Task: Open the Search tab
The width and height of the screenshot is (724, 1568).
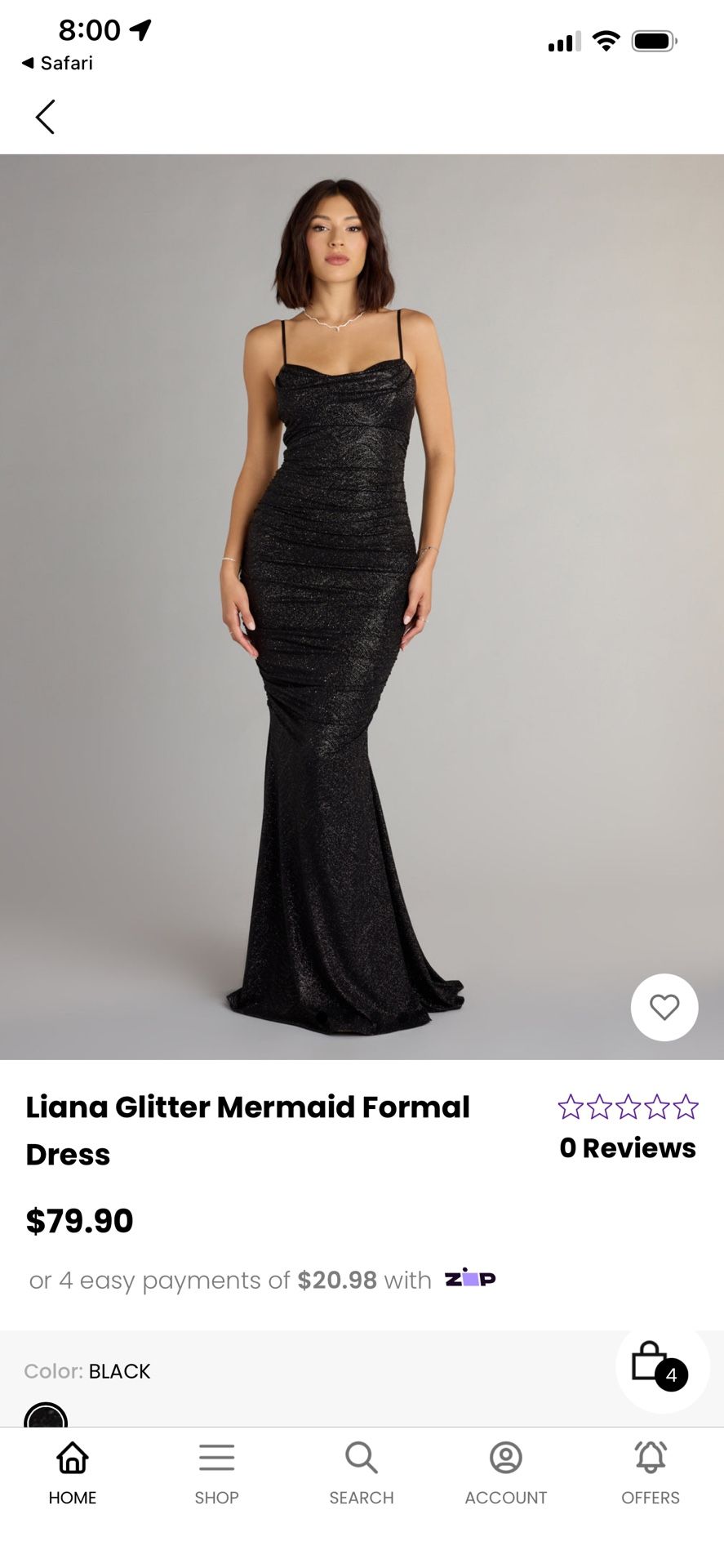Action: coord(361,1473)
